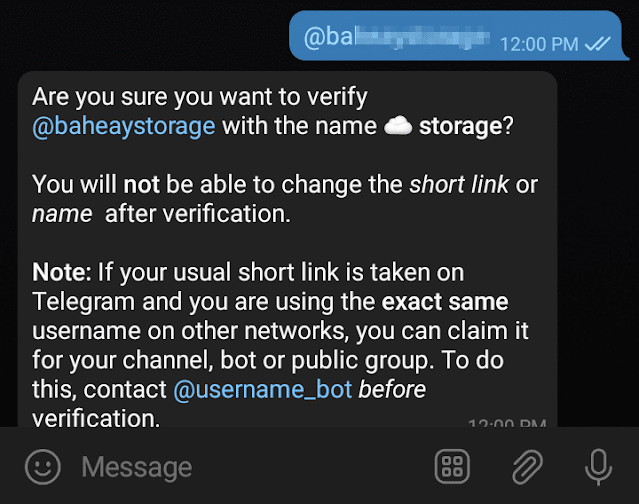This screenshot has height=504, width=639.
Task: Open the bot commands keyboard icon
Action: click(452, 467)
